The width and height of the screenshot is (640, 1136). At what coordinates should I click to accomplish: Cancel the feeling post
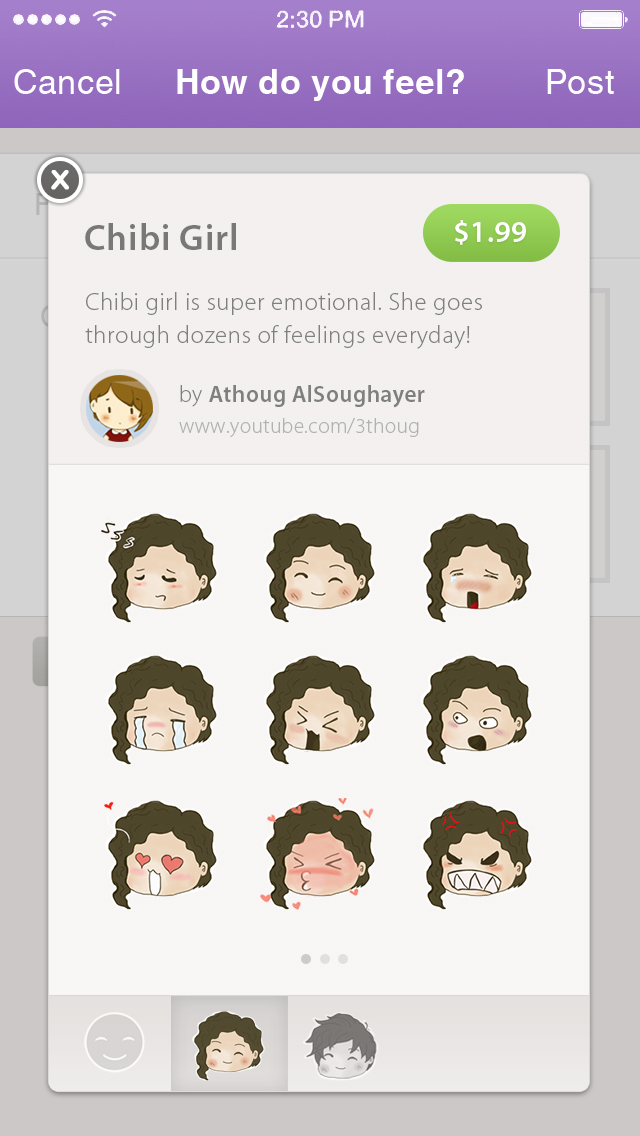67,82
